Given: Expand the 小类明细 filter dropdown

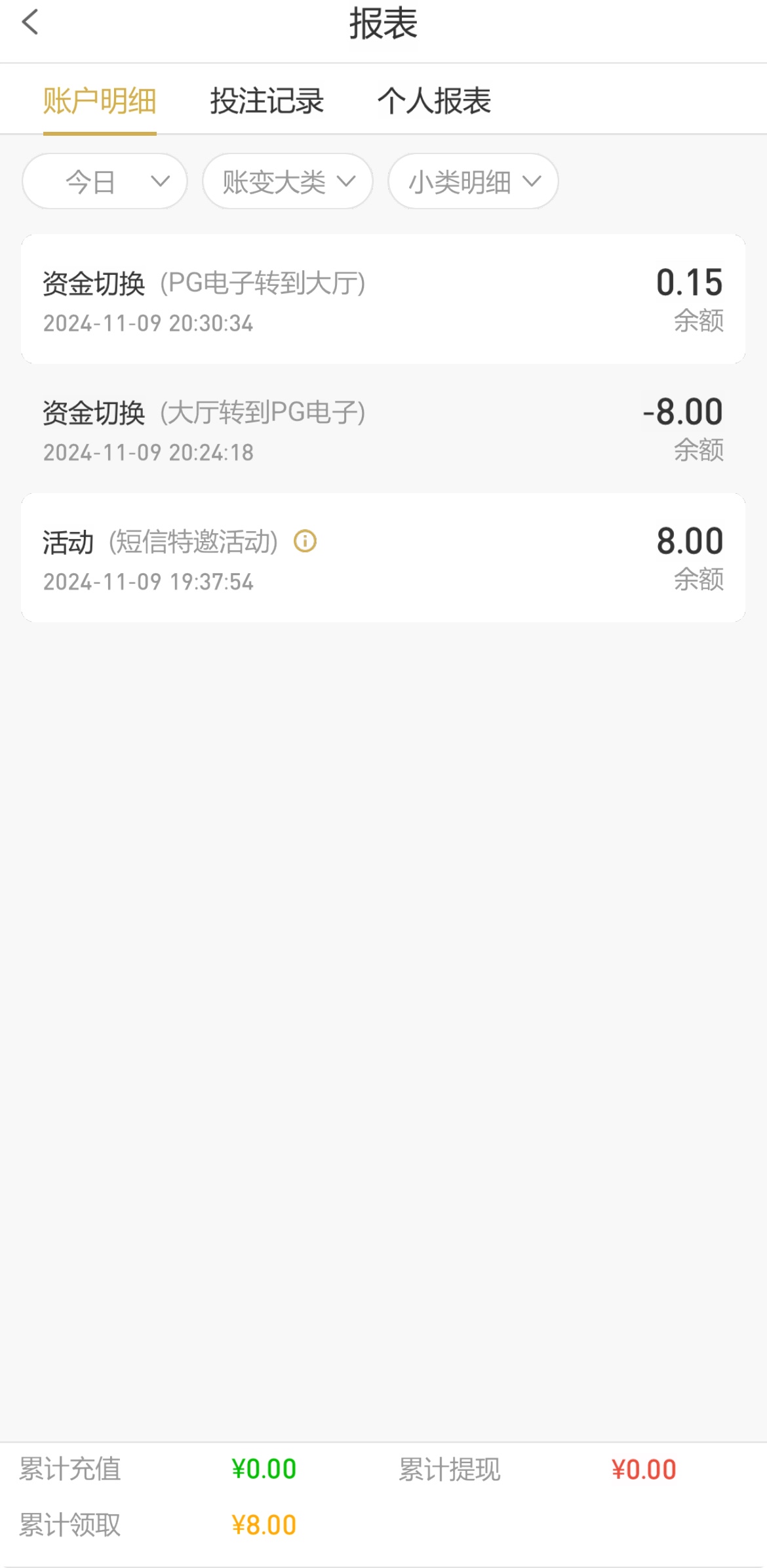Looking at the screenshot, I should click(473, 182).
